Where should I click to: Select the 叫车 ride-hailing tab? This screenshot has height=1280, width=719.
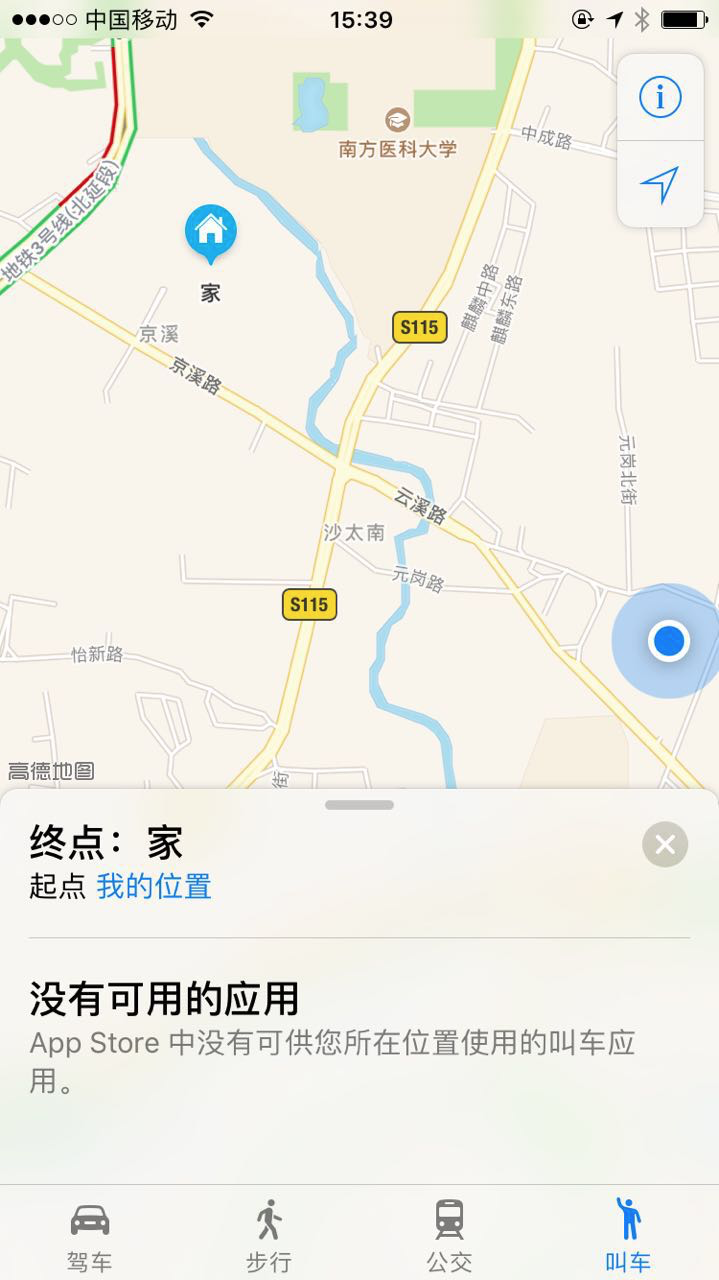(x=628, y=1234)
